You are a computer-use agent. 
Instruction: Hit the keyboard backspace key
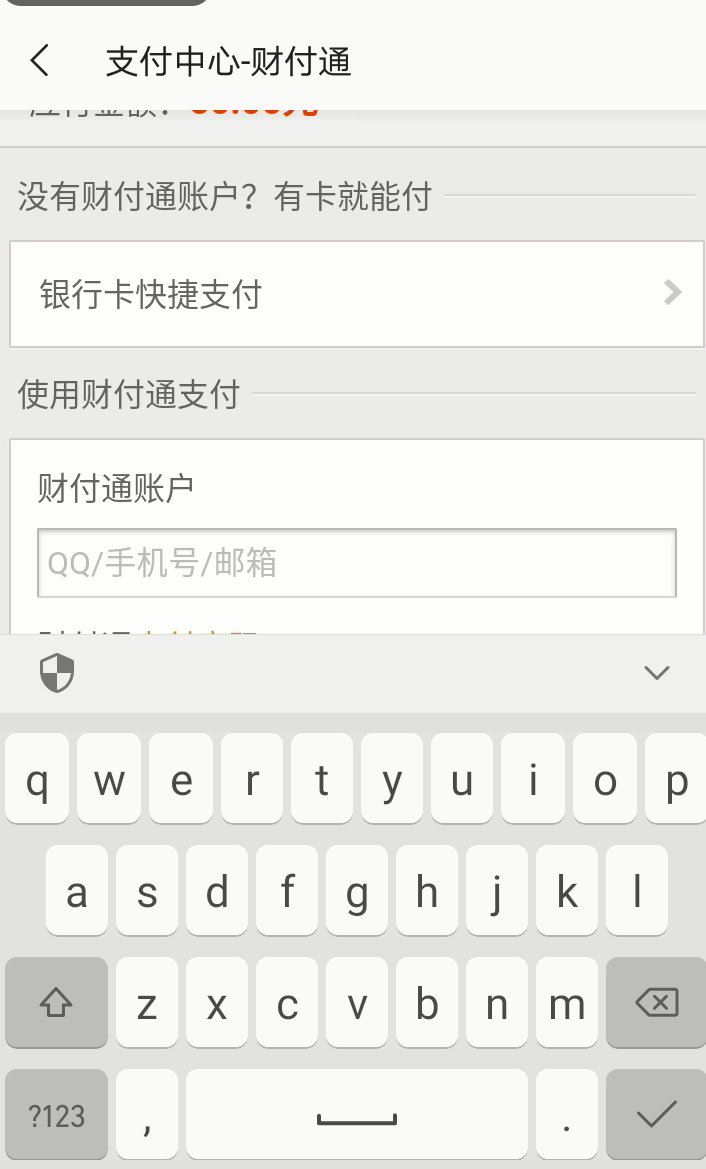656,1003
